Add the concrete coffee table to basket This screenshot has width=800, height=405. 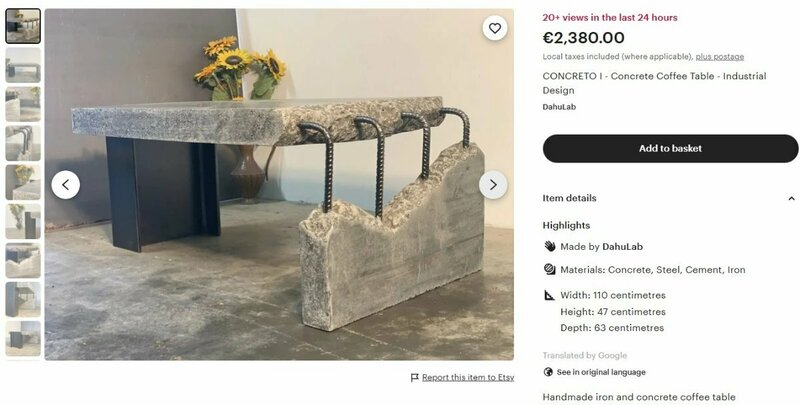tap(670, 148)
